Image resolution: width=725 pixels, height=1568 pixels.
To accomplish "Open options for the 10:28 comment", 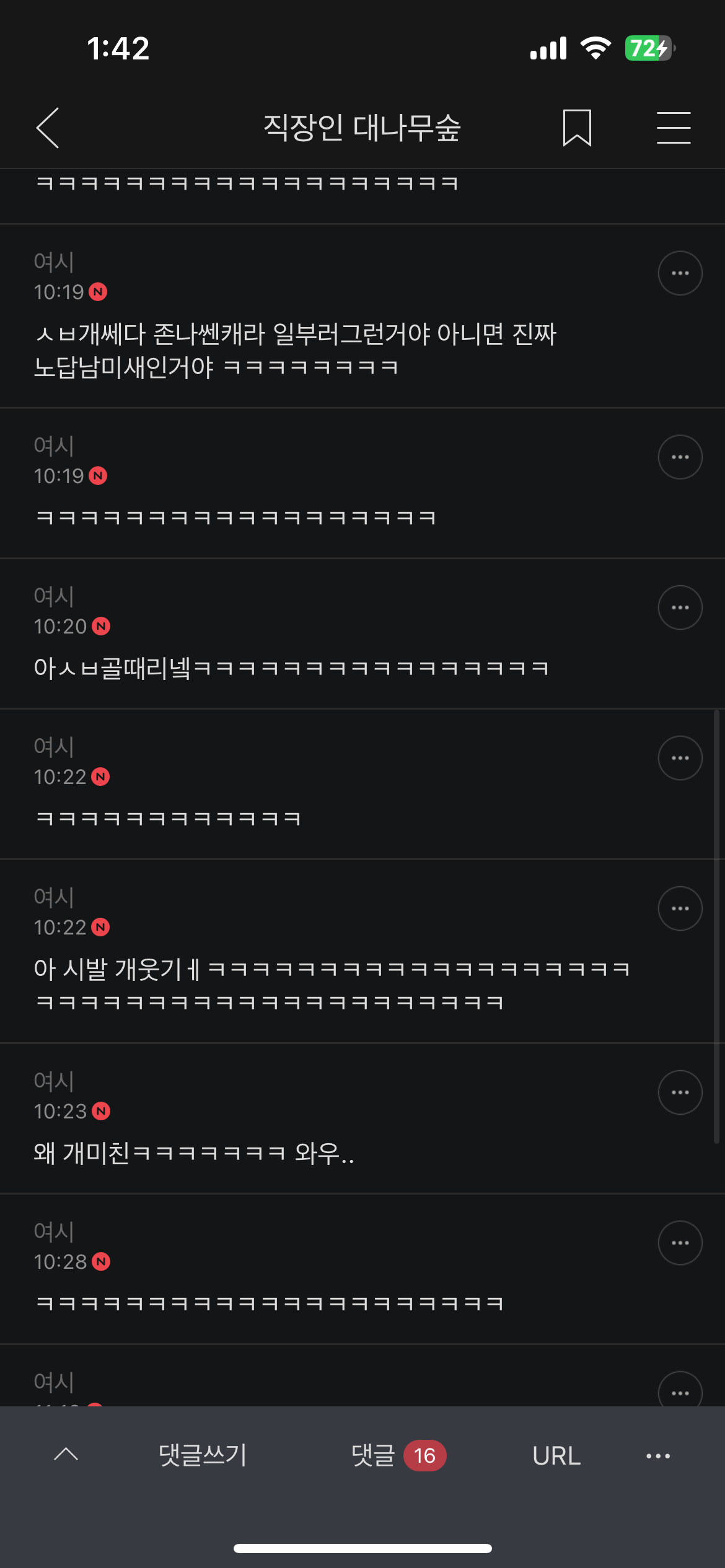I will [680, 1243].
